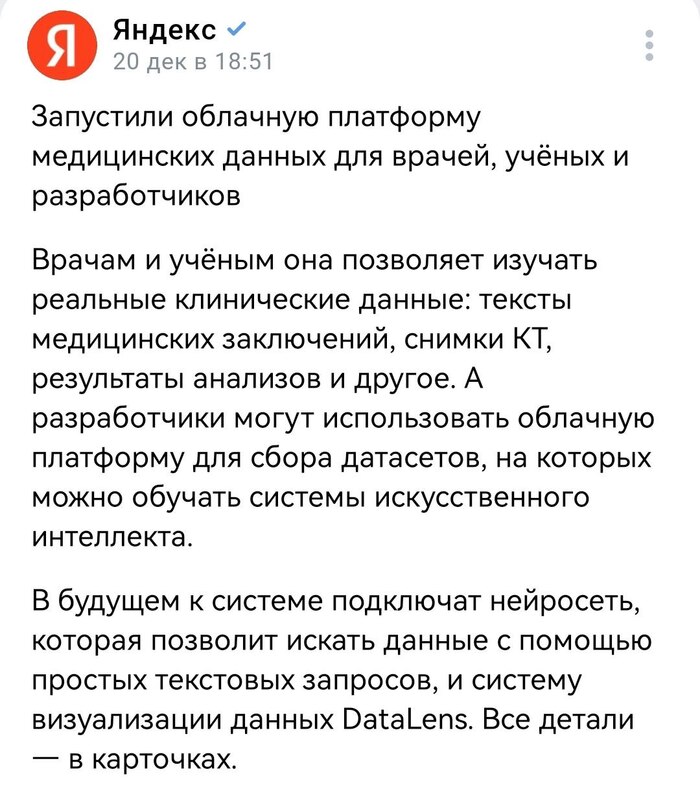The image size is (700, 787).
Task: Open Яндекс profile via avatar
Action: pos(58,46)
